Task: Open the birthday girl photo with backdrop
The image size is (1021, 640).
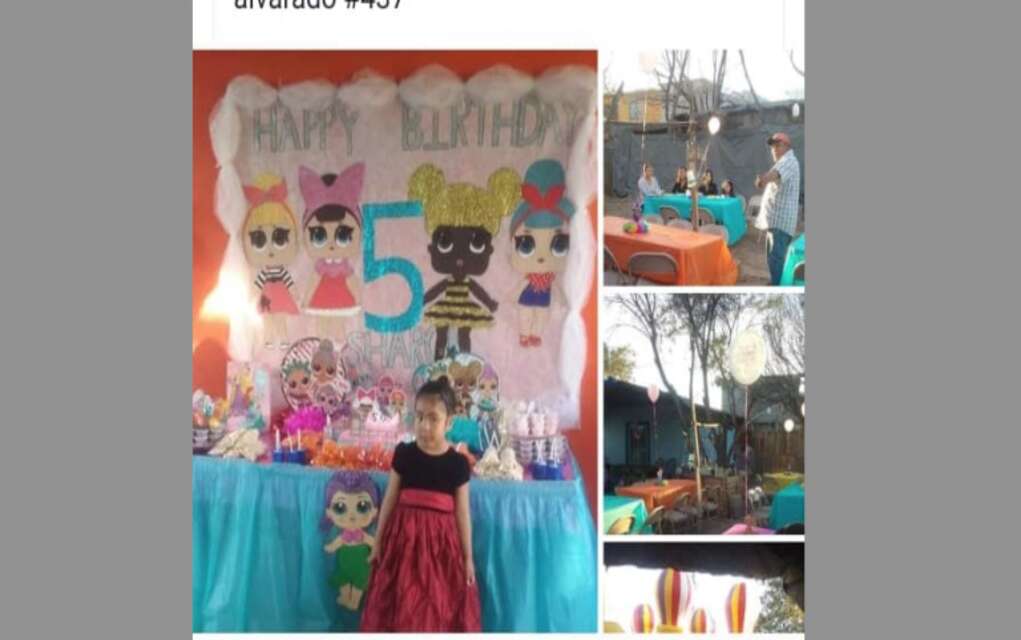Action: [395, 340]
